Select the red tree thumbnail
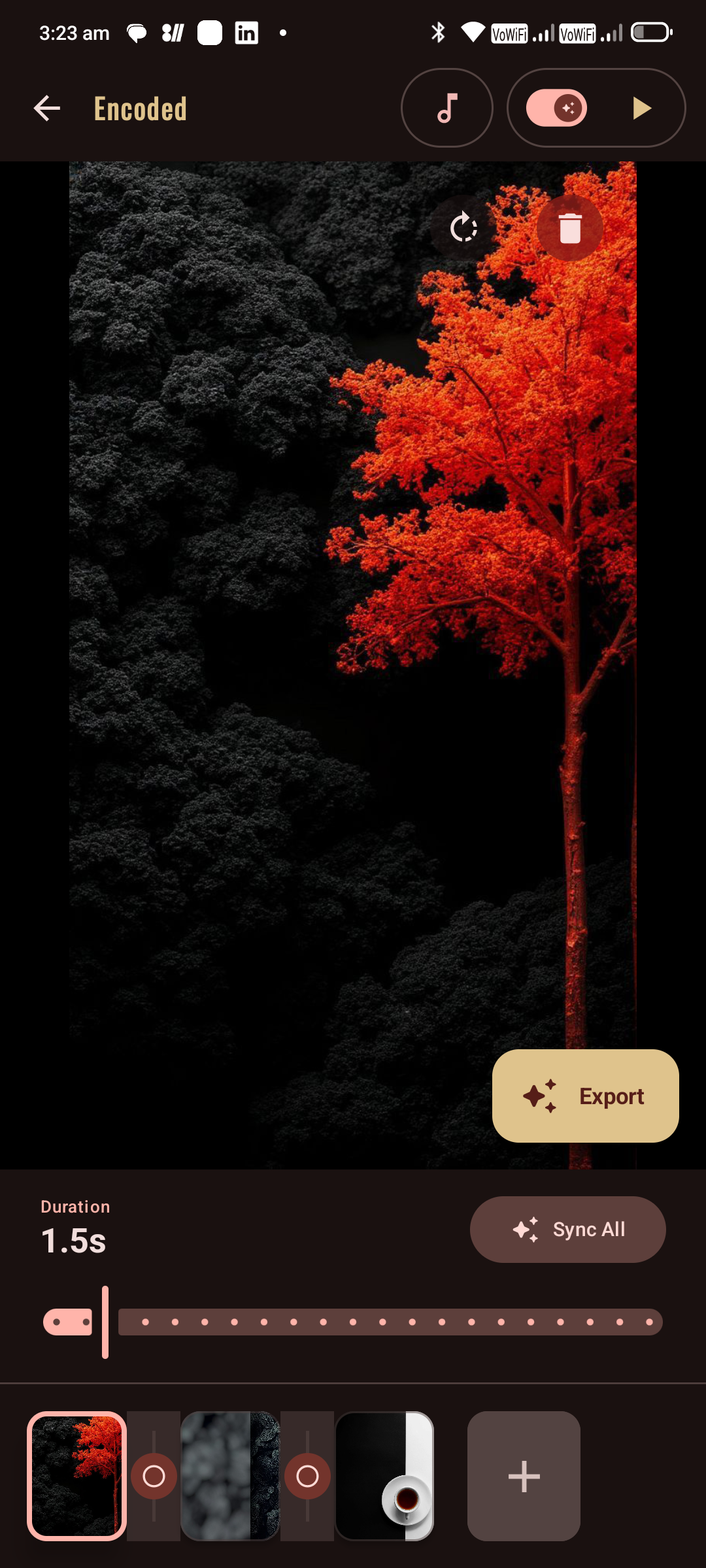706x1568 pixels. coord(77,1476)
